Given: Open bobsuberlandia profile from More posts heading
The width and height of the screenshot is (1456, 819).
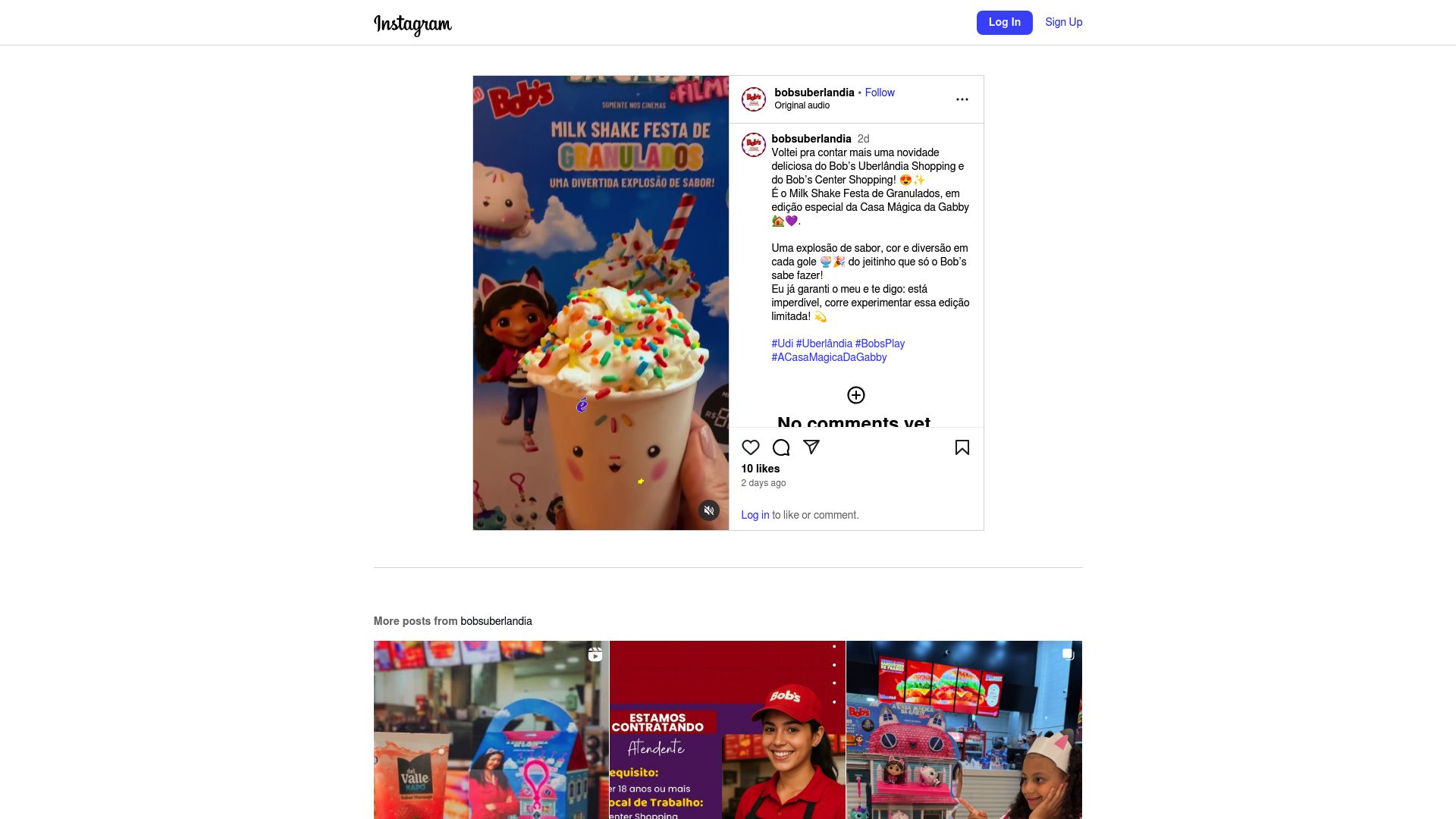Looking at the screenshot, I should coord(496,621).
